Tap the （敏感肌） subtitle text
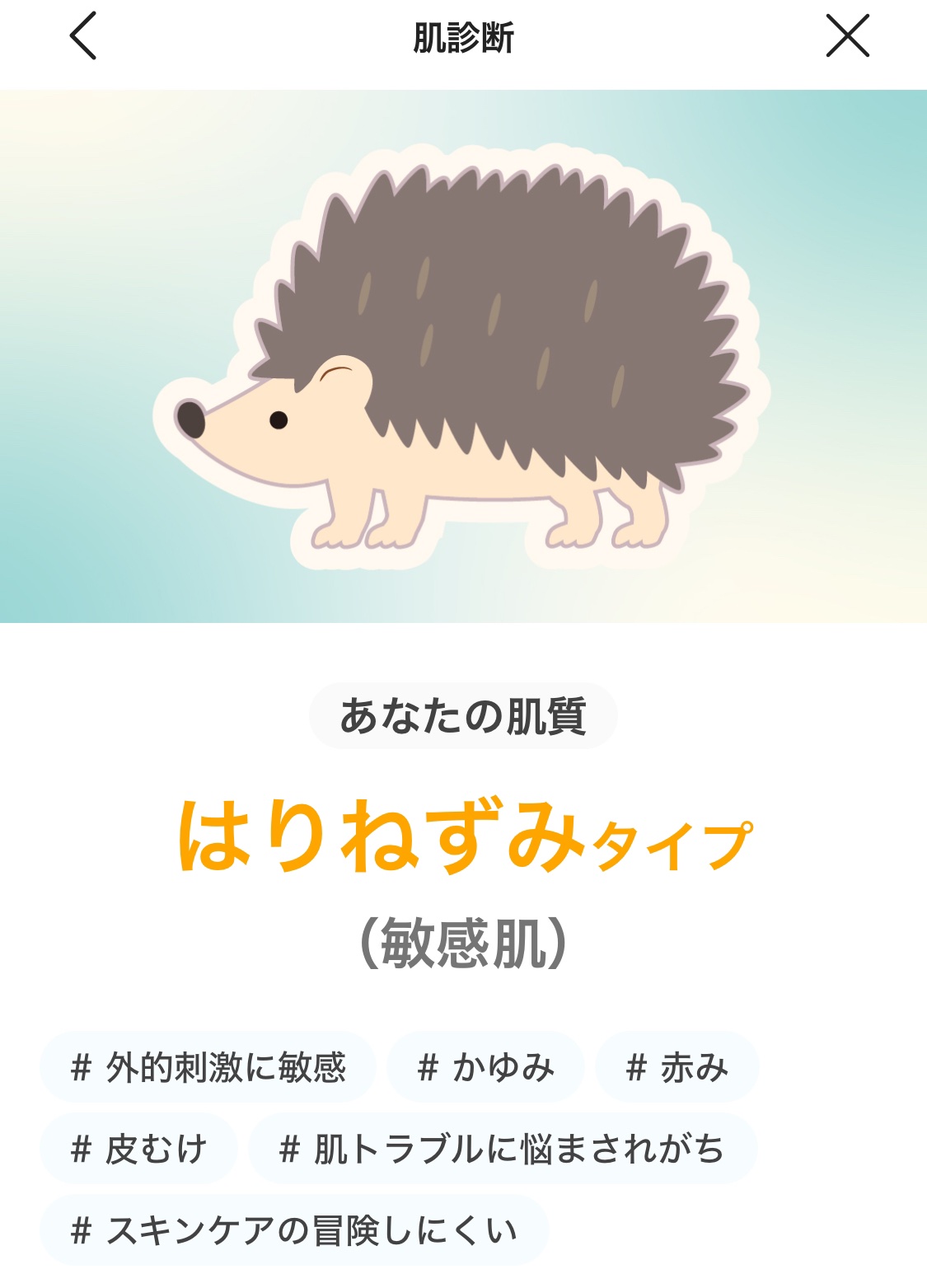The height and width of the screenshot is (1288, 927). pyautogui.click(x=463, y=939)
